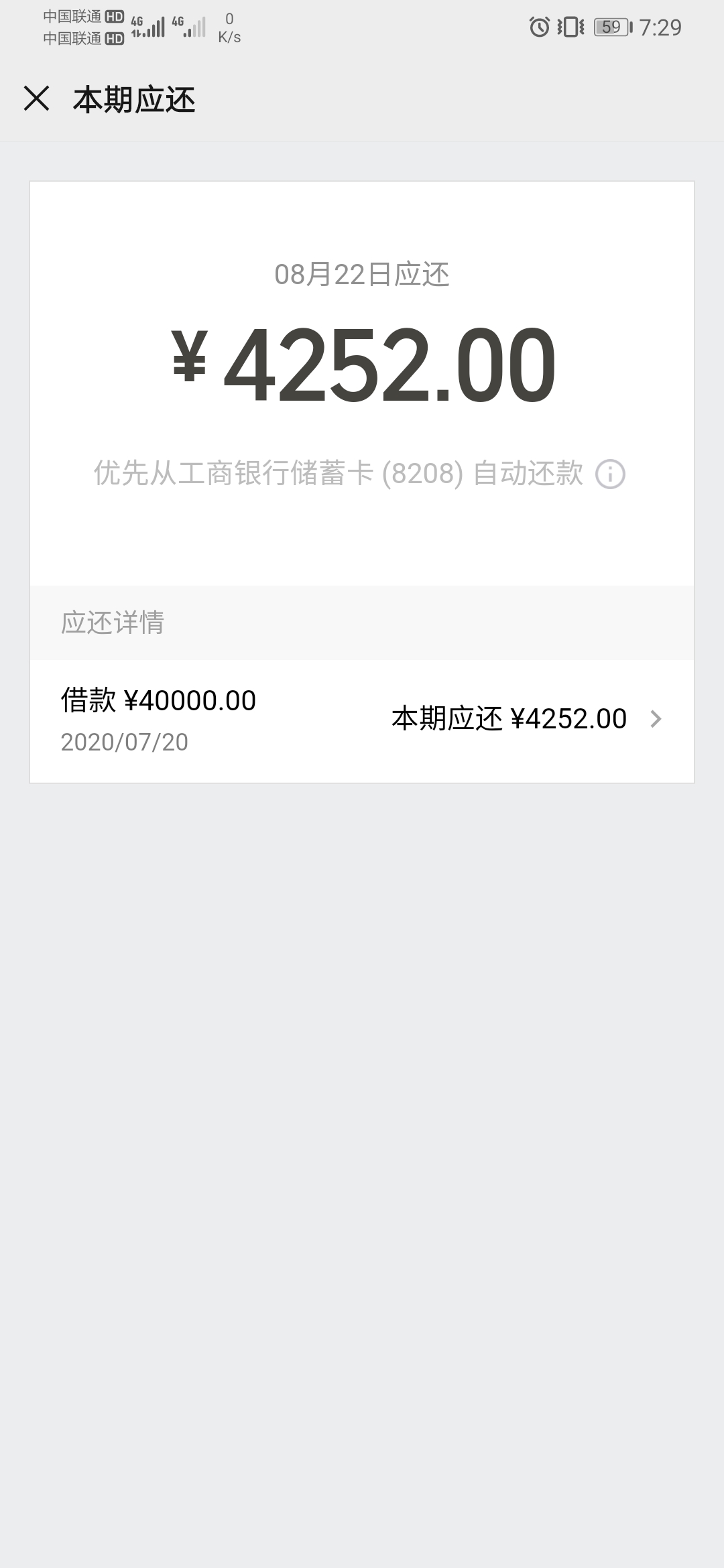Viewport: 724px width, 1568px height.
Task: Tap the battery indicator showing 59
Action: pos(610,27)
